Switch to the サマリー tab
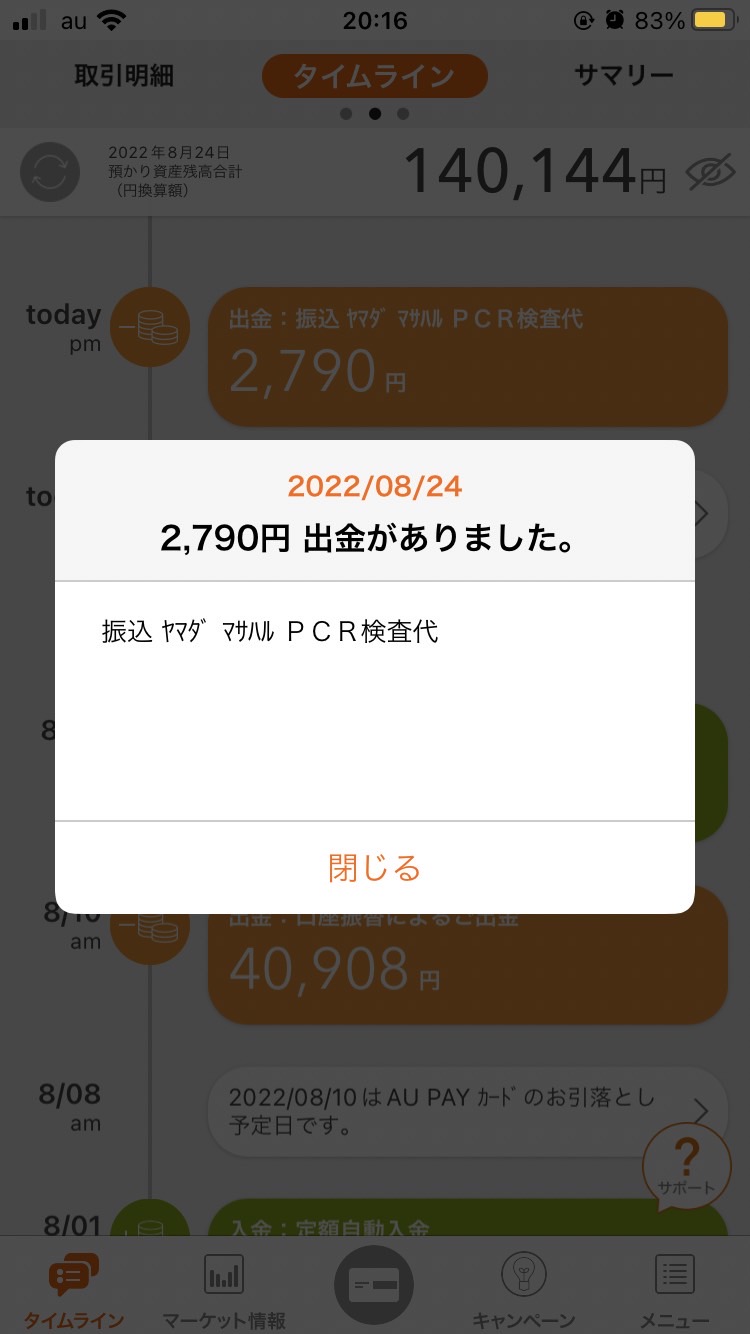The width and height of the screenshot is (750, 1334). coord(623,75)
